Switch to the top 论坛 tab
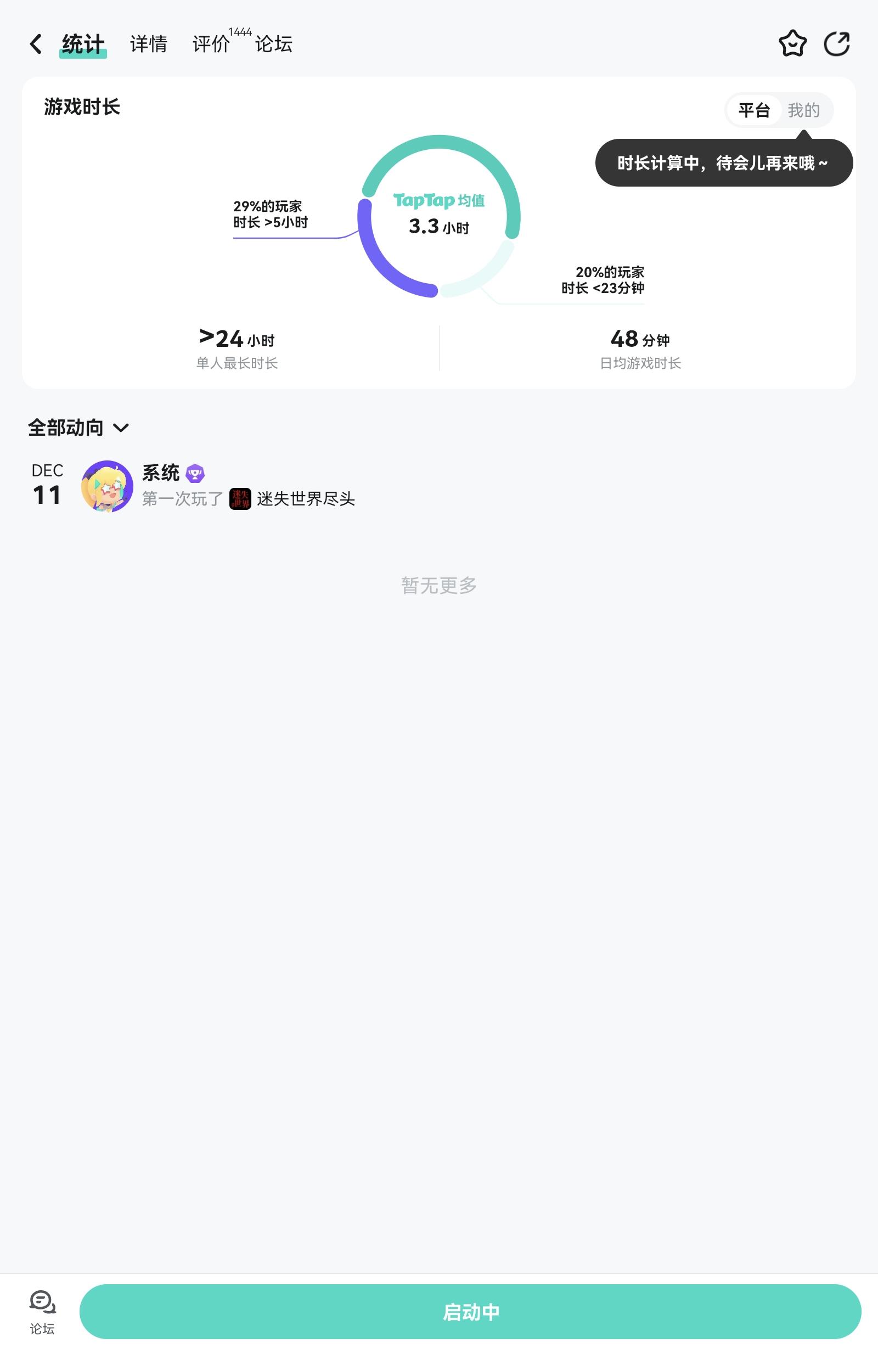The image size is (878, 1372). point(274,44)
